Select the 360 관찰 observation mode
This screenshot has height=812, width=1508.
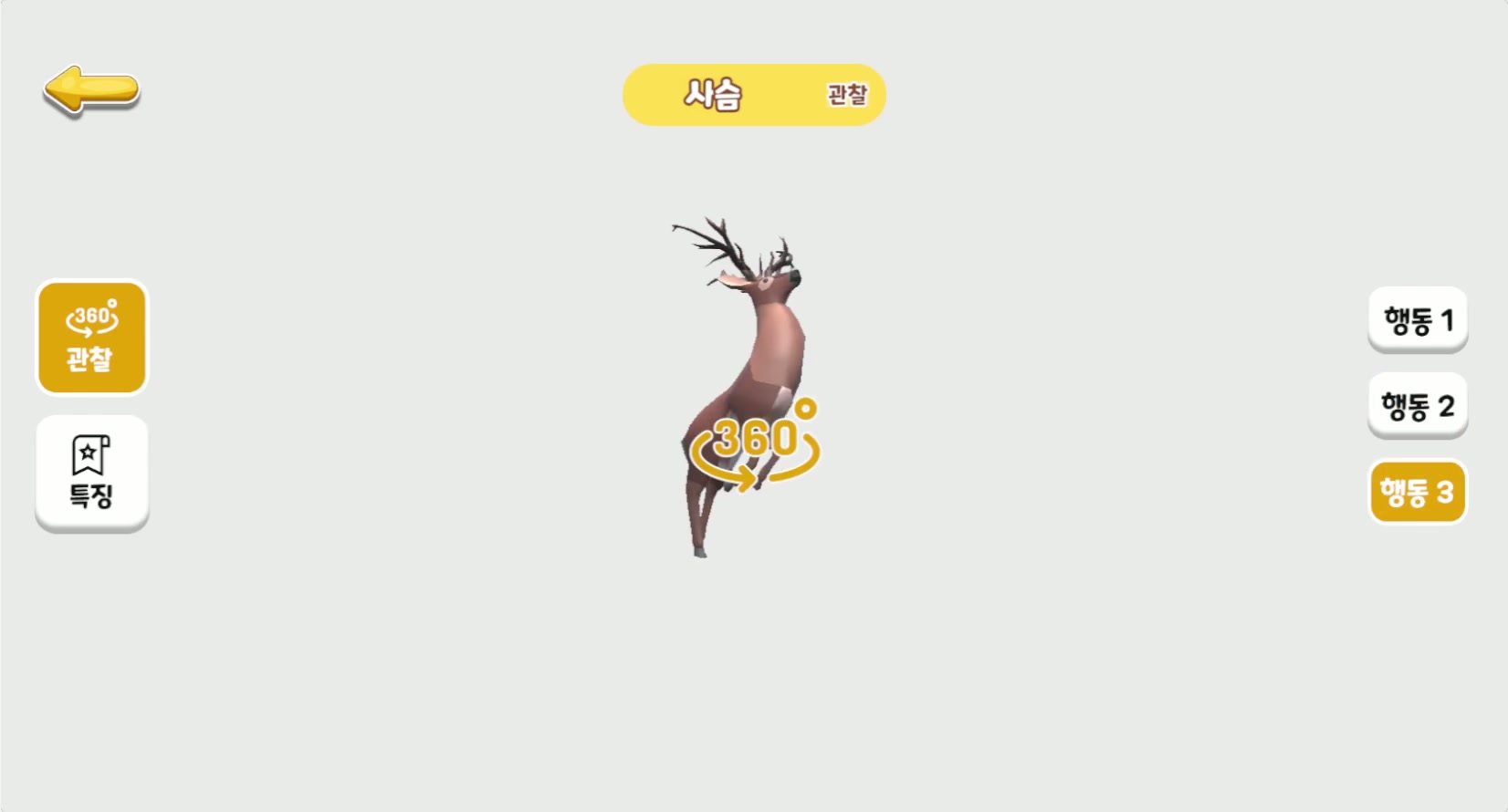(x=91, y=338)
